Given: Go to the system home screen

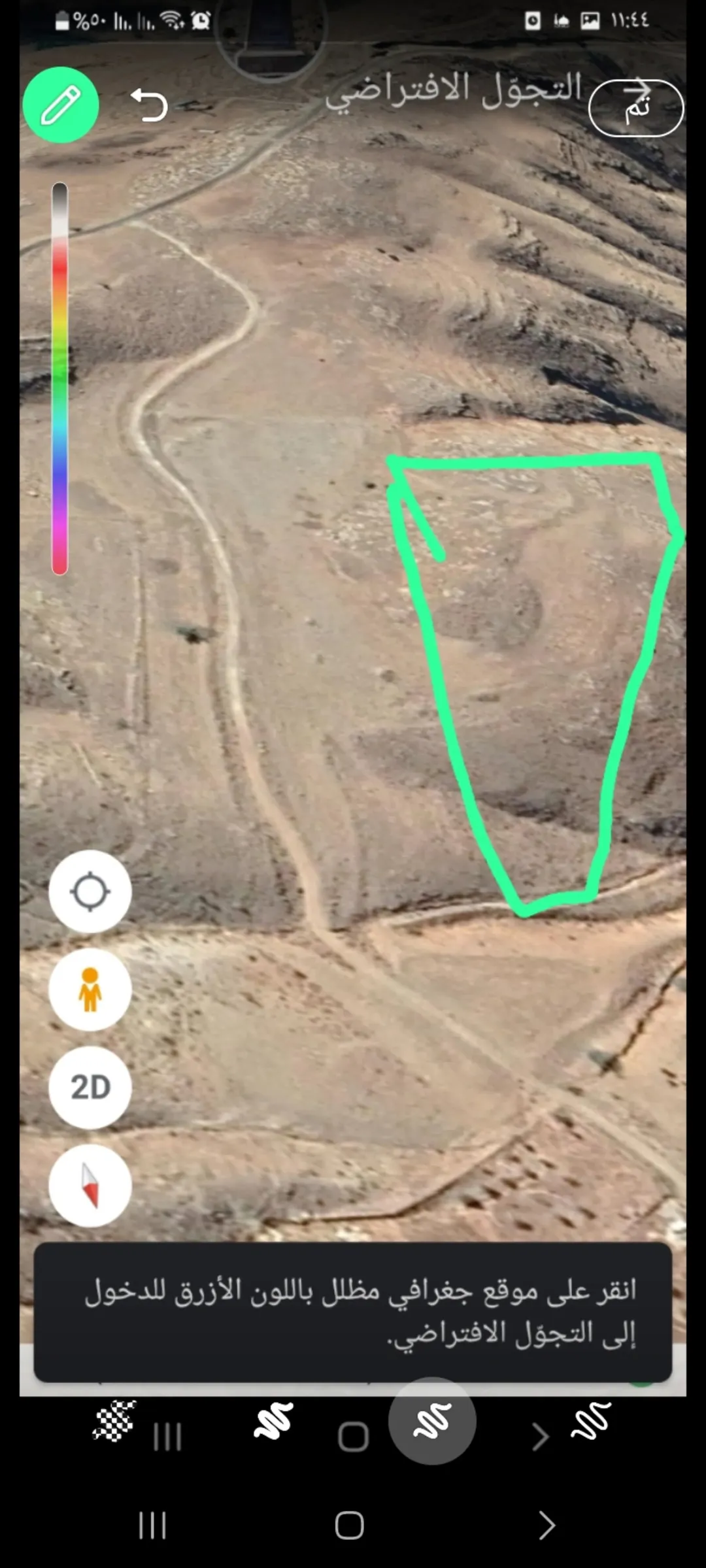Looking at the screenshot, I should (x=350, y=1526).
